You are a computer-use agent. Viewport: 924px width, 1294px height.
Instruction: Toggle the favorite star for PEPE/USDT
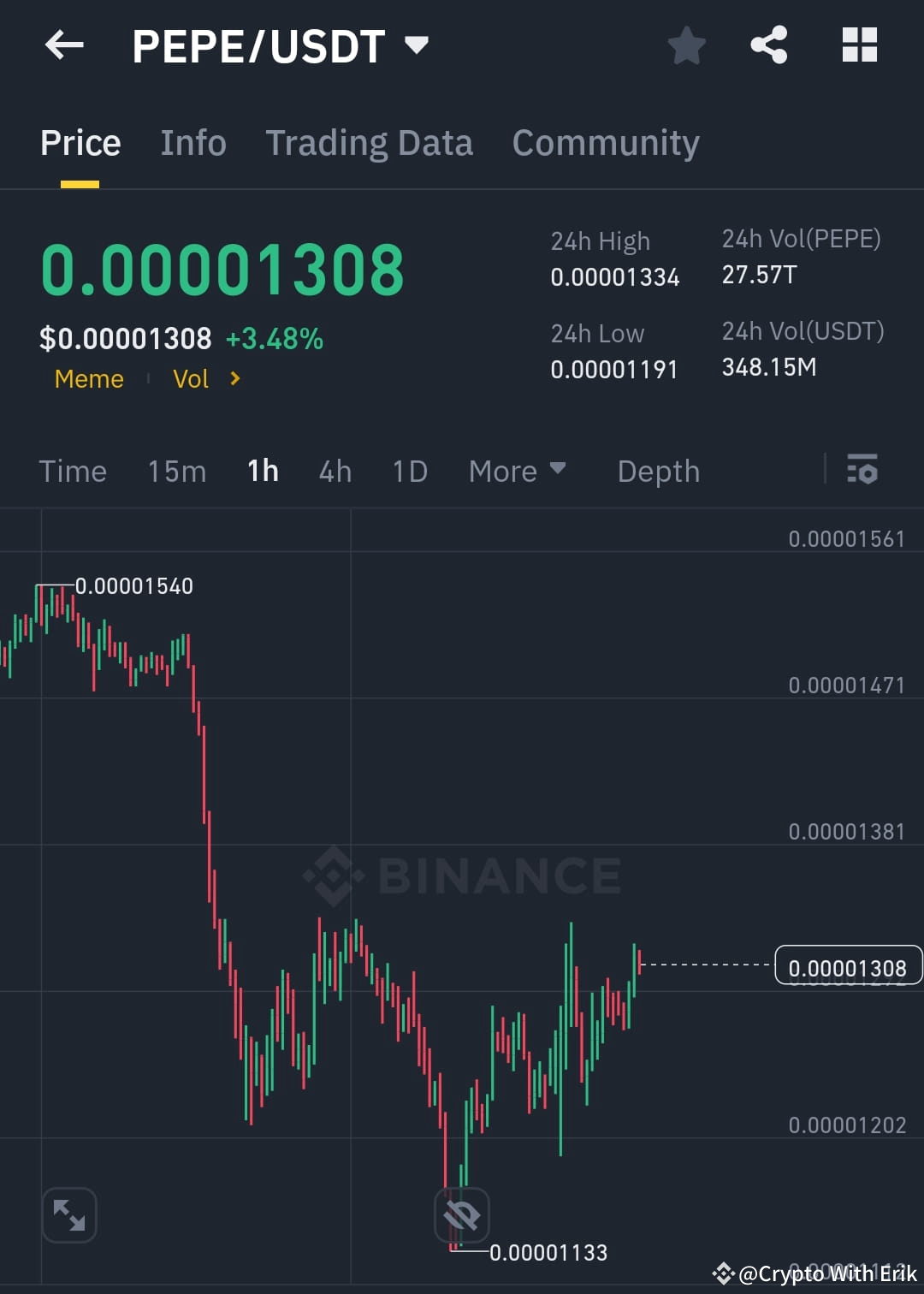tap(687, 47)
